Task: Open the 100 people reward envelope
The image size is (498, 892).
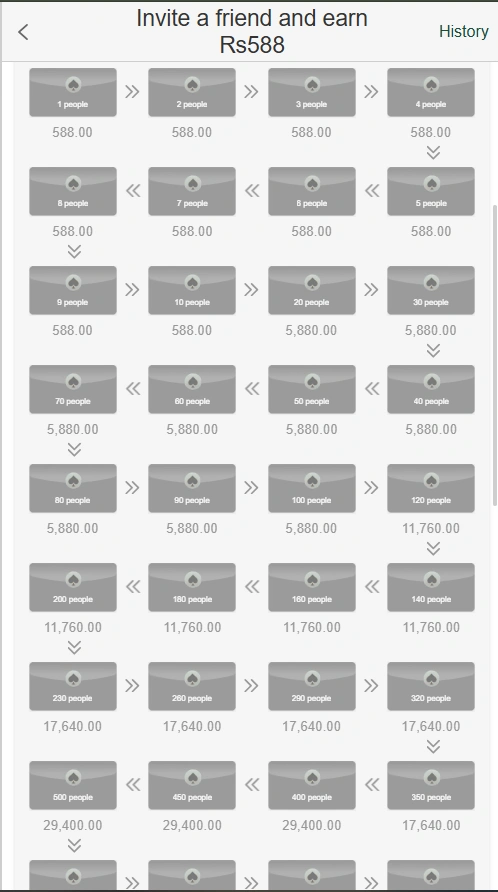Action: click(x=312, y=488)
